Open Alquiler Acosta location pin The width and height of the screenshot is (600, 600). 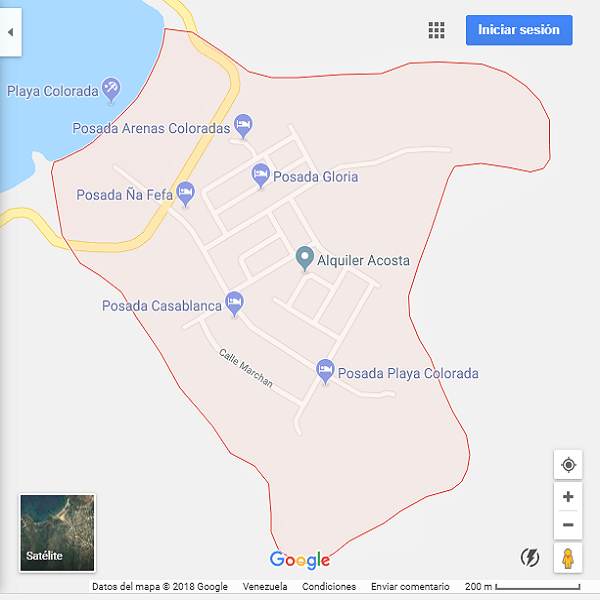tap(306, 258)
